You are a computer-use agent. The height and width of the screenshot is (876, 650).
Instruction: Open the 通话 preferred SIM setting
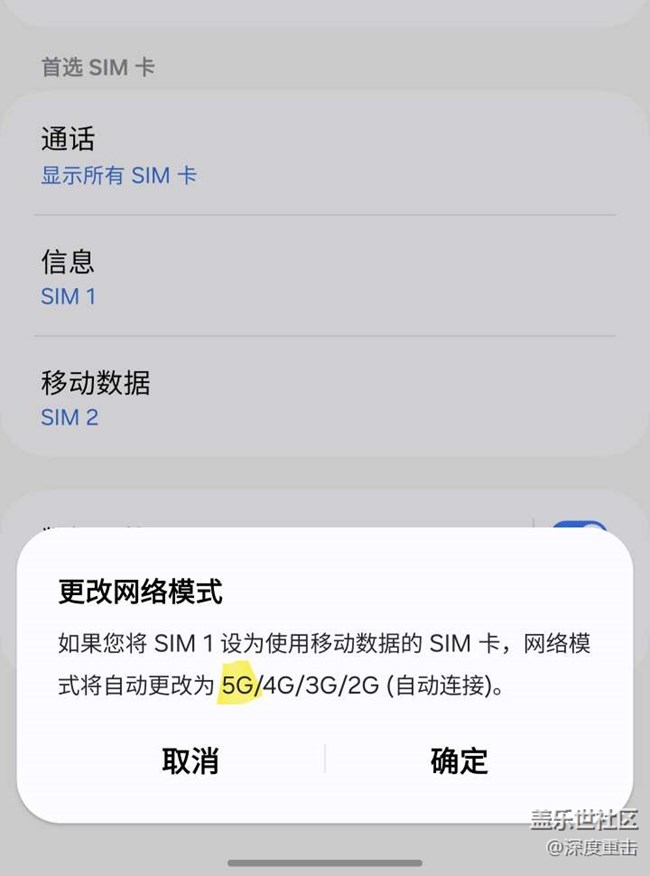point(324,155)
